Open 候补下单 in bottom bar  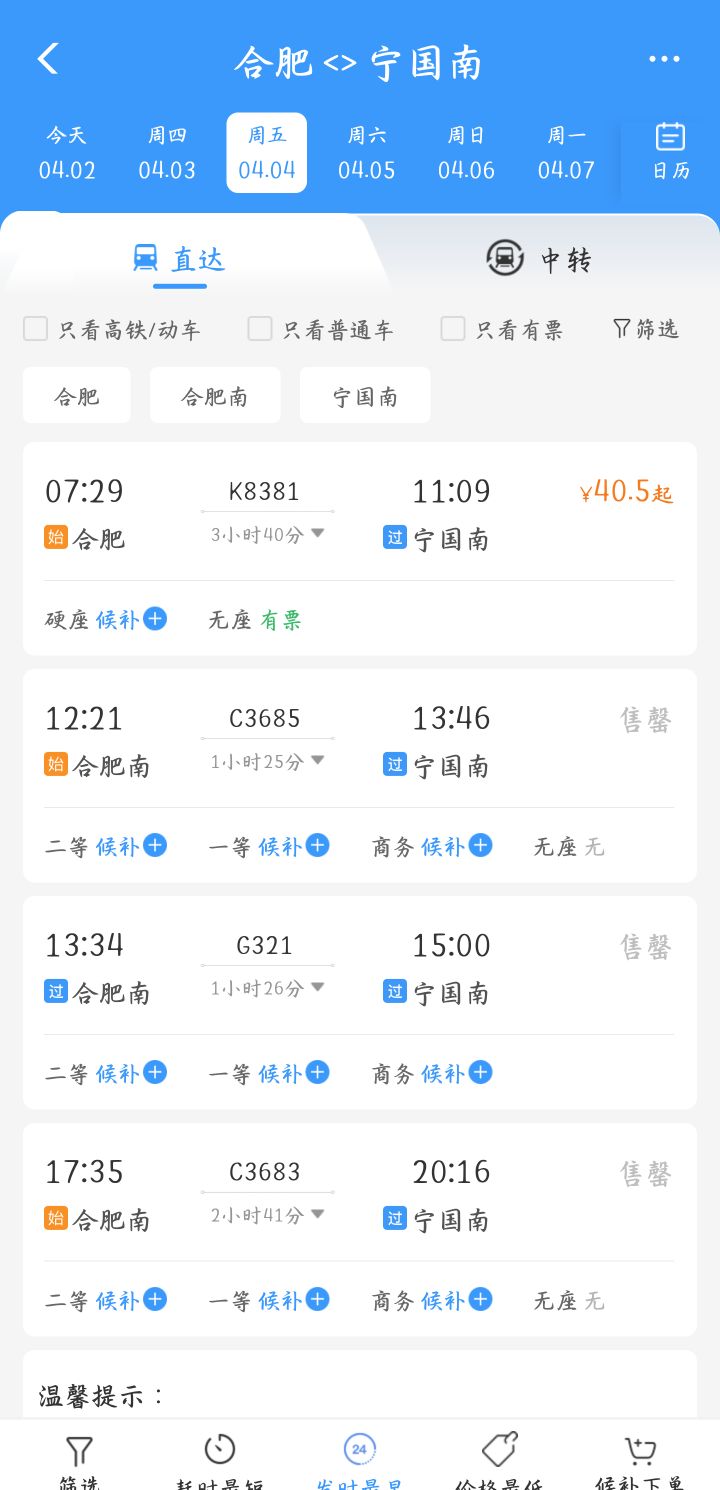640,1460
